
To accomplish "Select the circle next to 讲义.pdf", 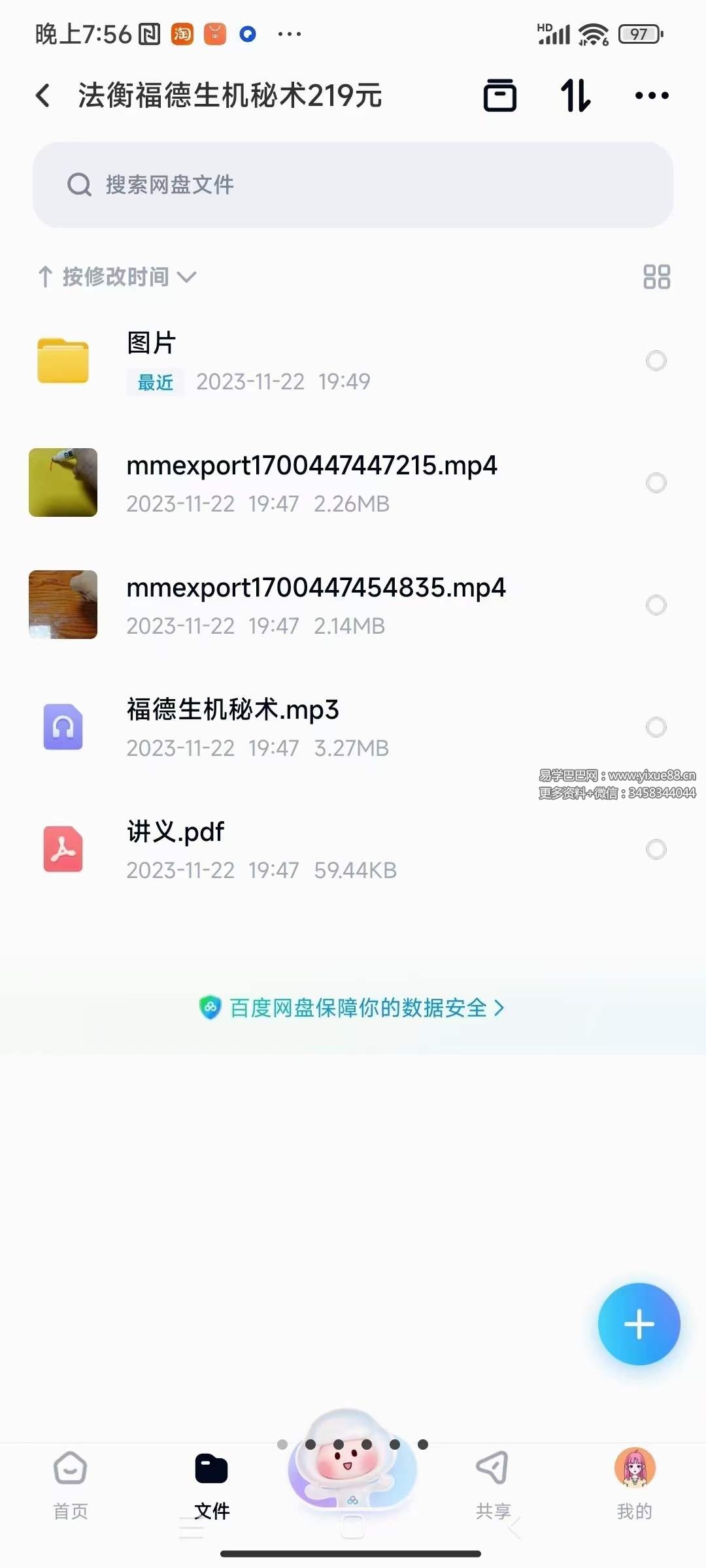I will pyautogui.click(x=656, y=849).
